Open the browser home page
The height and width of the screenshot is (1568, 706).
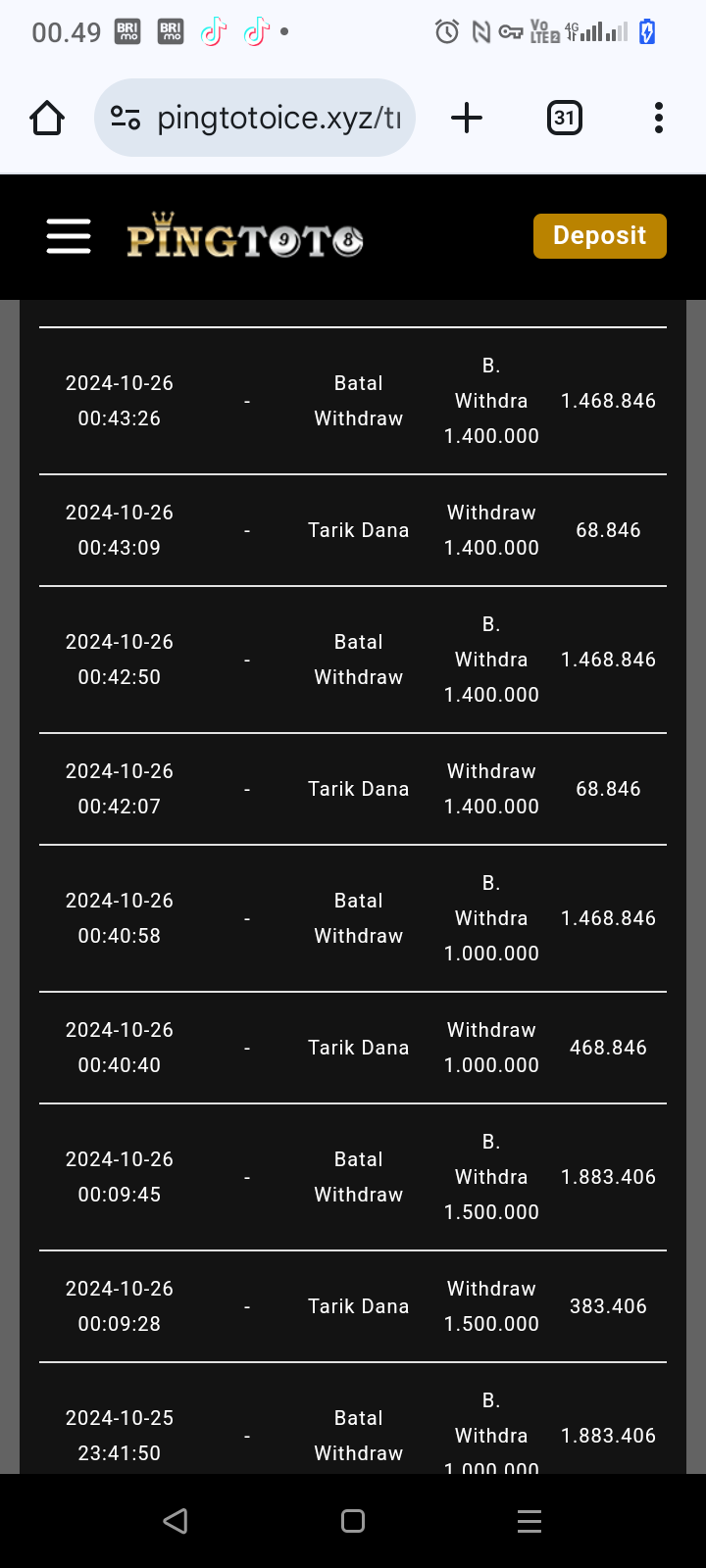point(47,119)
